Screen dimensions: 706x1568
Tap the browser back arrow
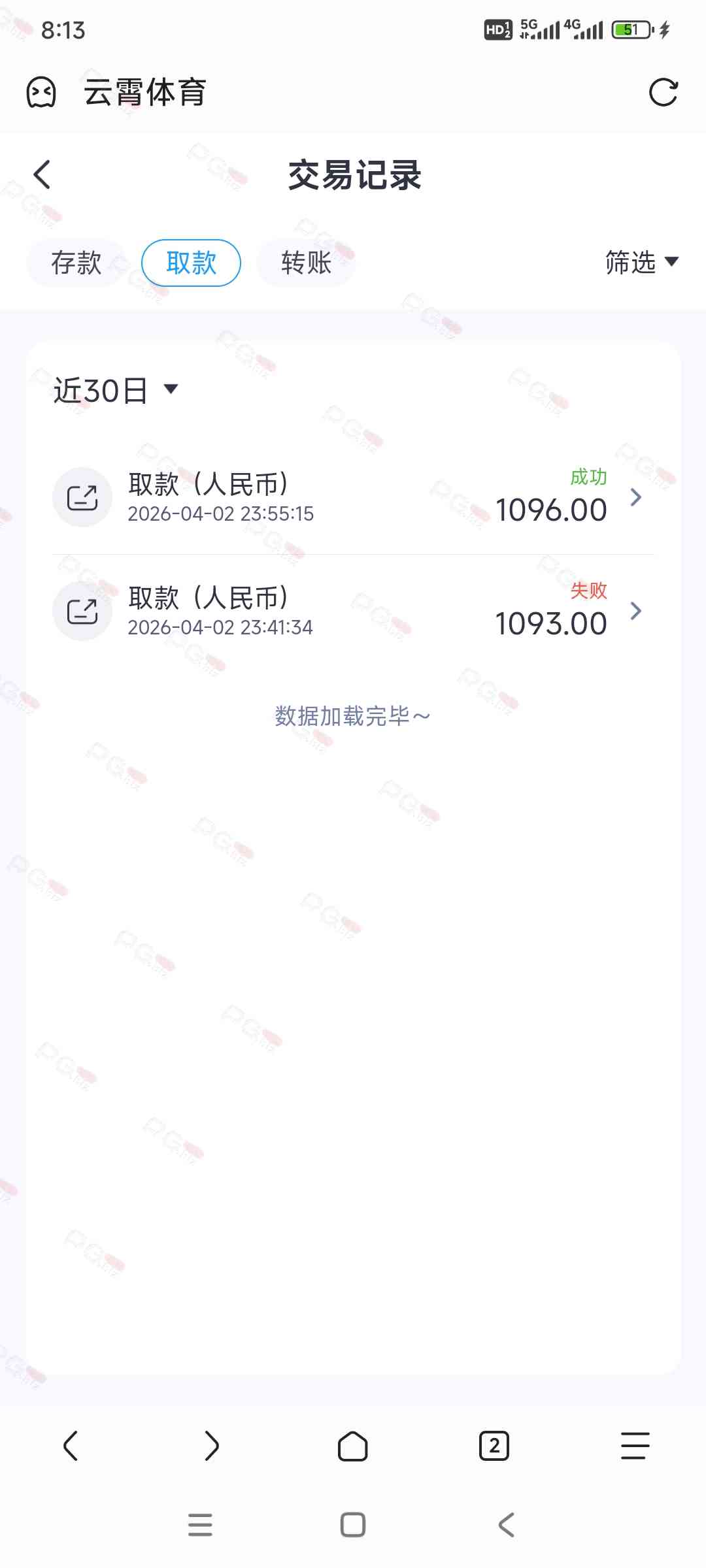[x=71, y=1445]
